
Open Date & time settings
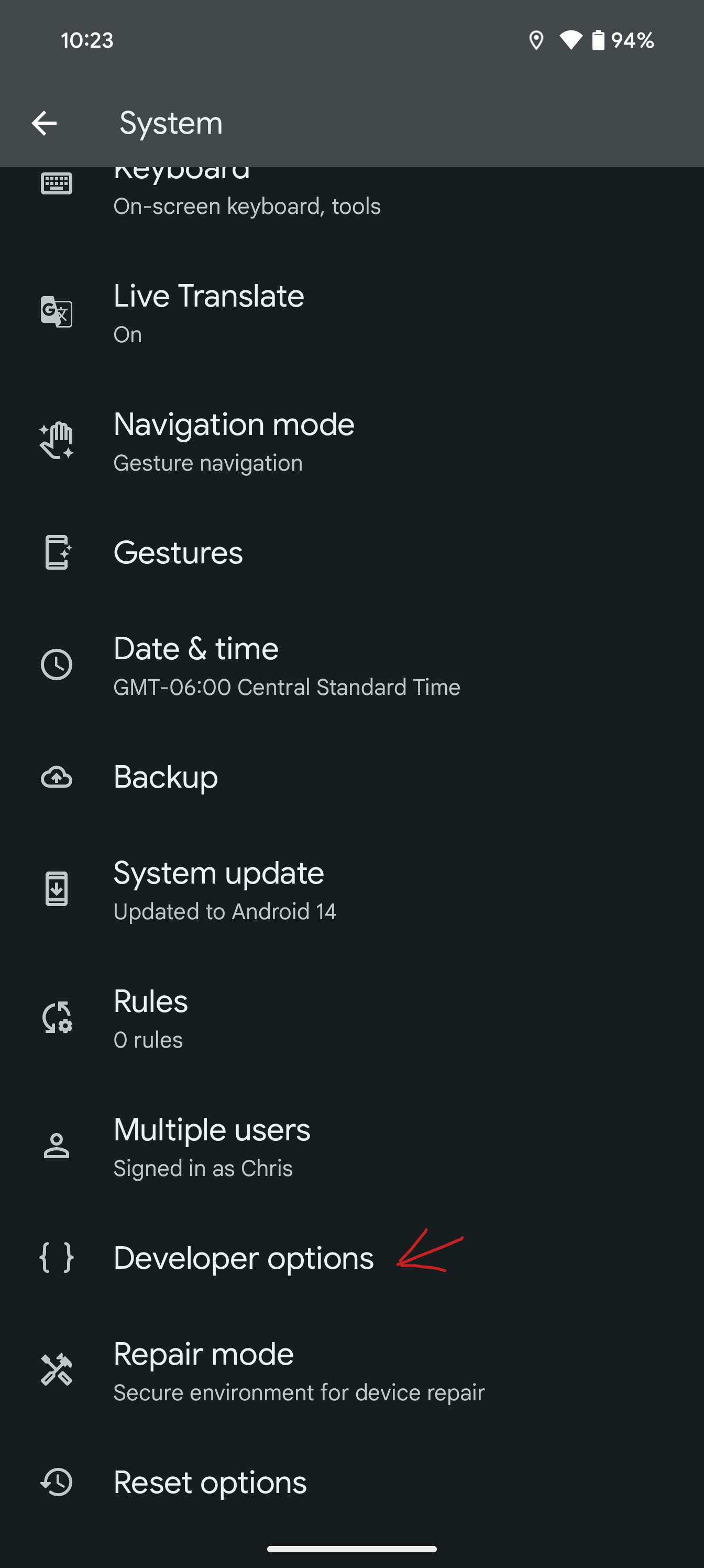pyautogui.click(x=286, y=666)
